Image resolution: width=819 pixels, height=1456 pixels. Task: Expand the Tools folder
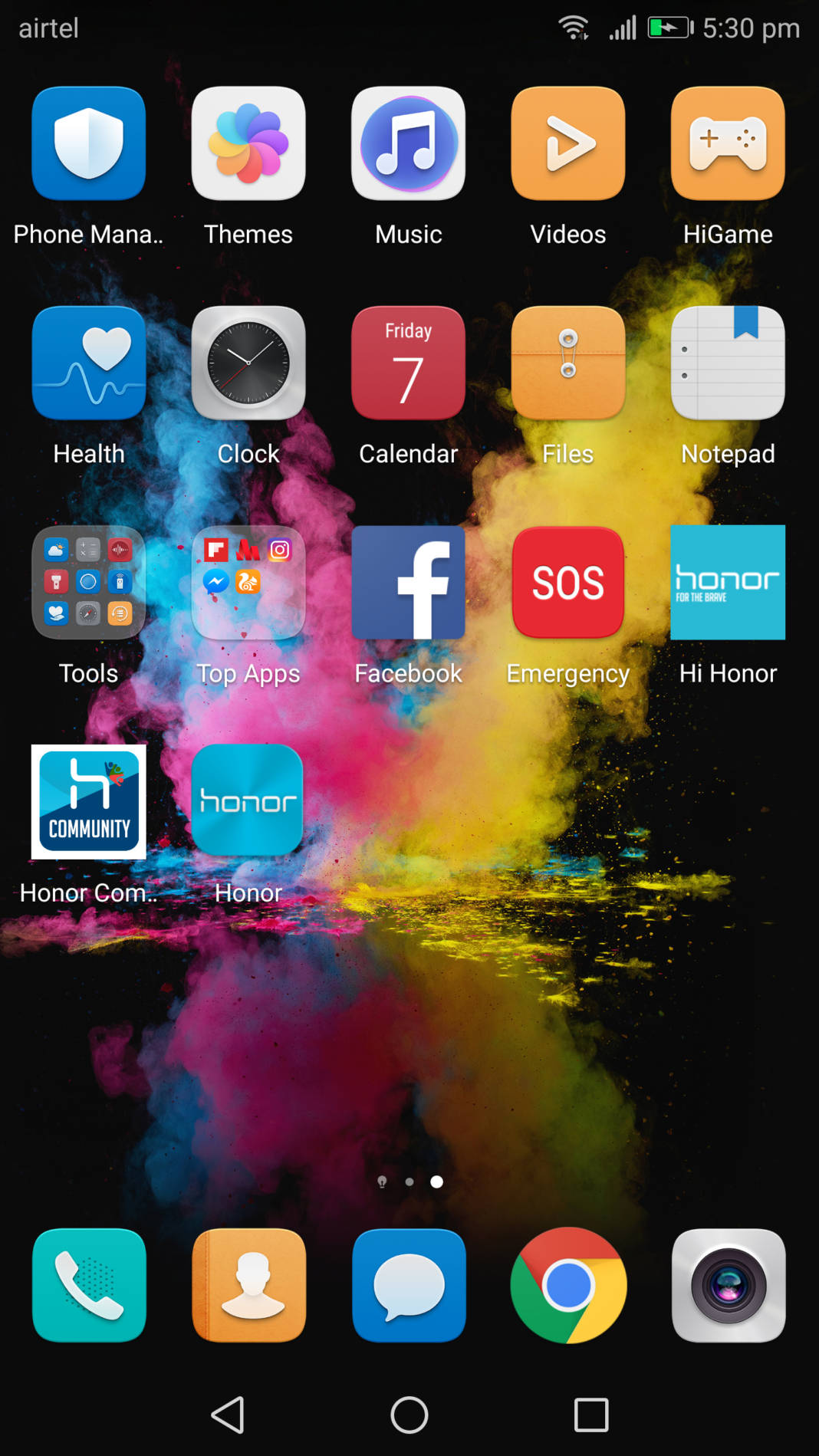pos(89,583)
